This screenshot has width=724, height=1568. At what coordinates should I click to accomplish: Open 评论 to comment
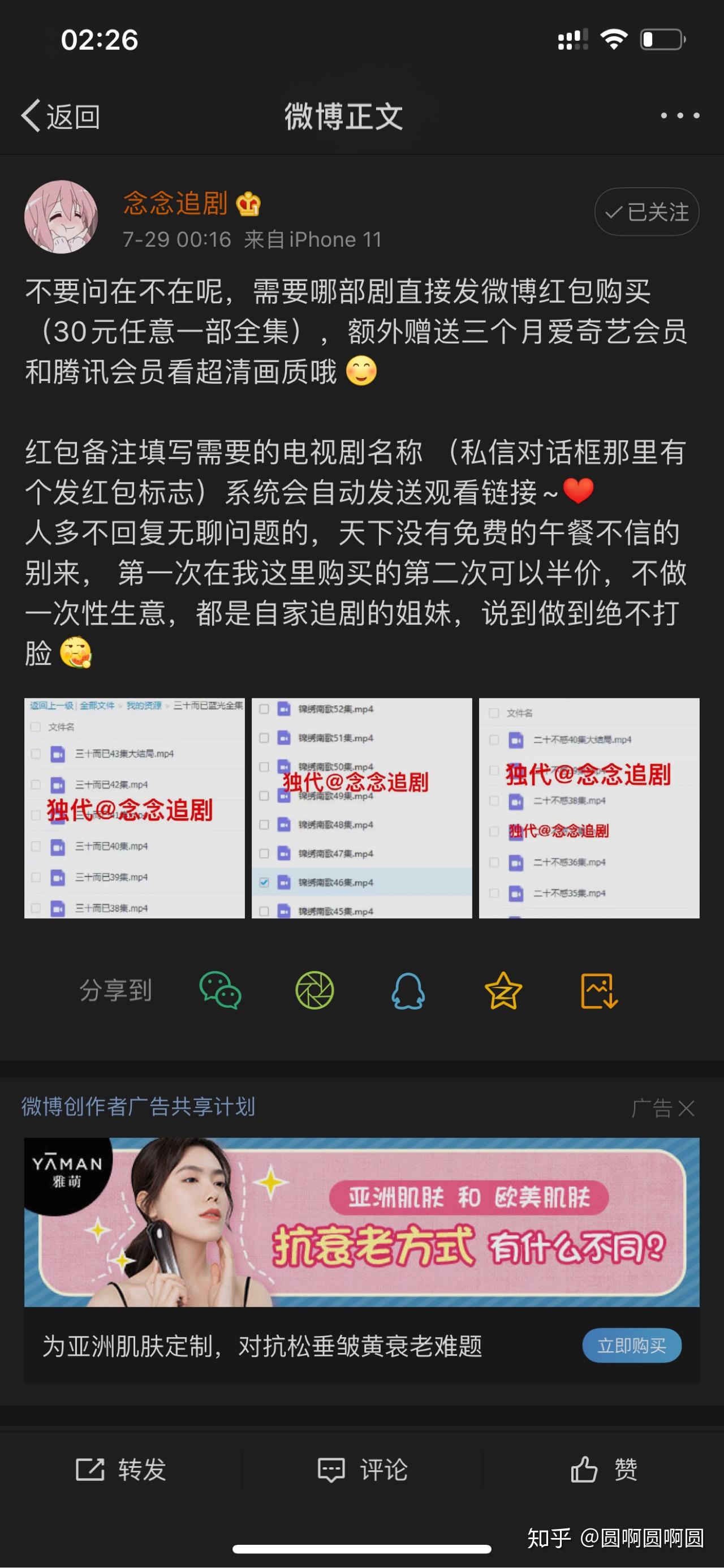click(x=362, y=1469)
